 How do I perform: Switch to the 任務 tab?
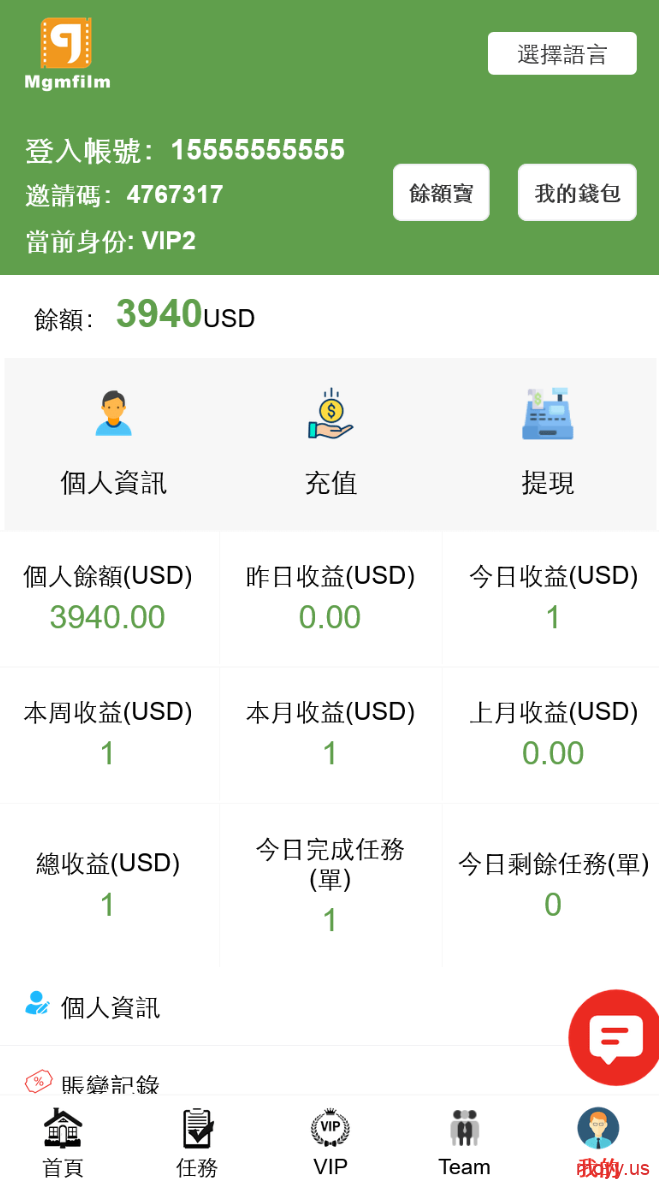[197, 1142]
